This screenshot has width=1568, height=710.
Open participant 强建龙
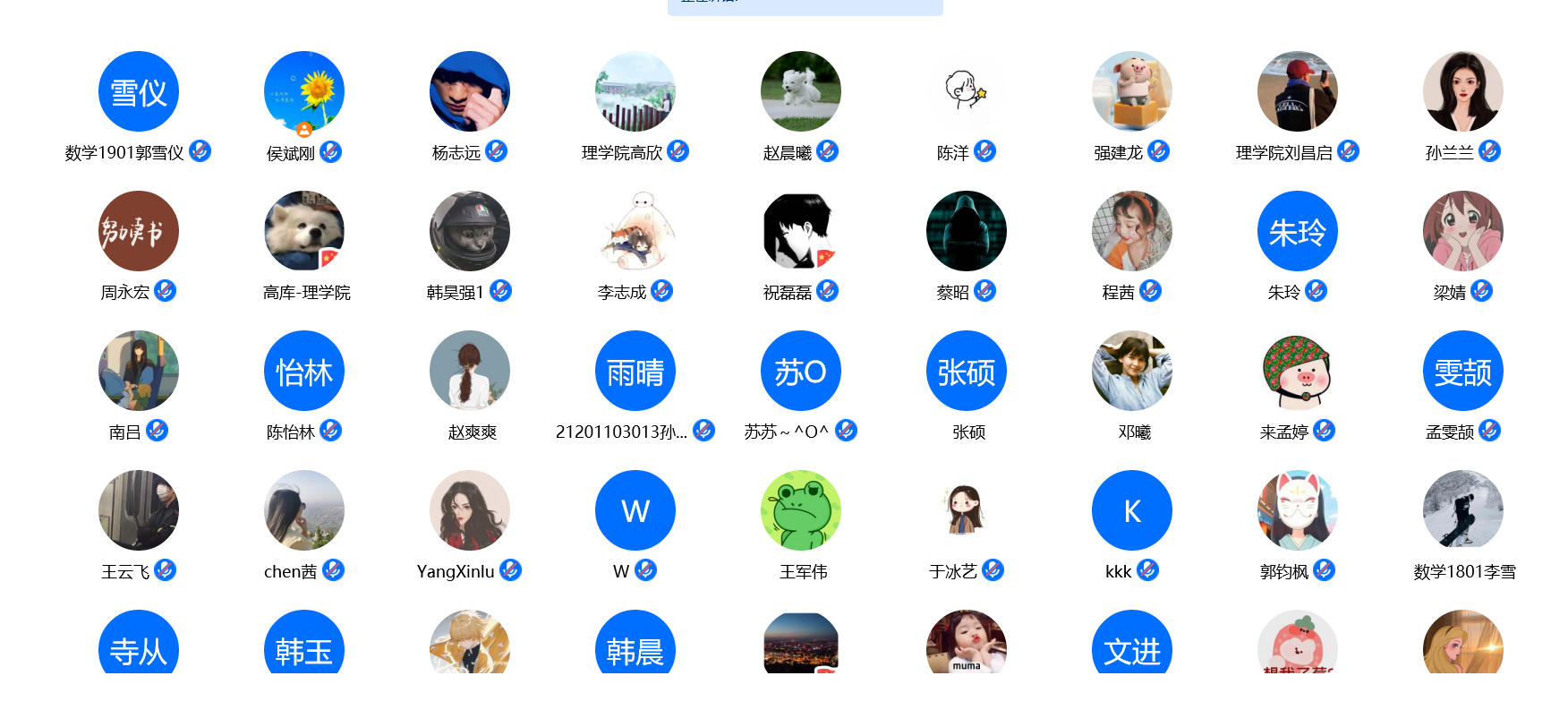[x=1131, y=92]
